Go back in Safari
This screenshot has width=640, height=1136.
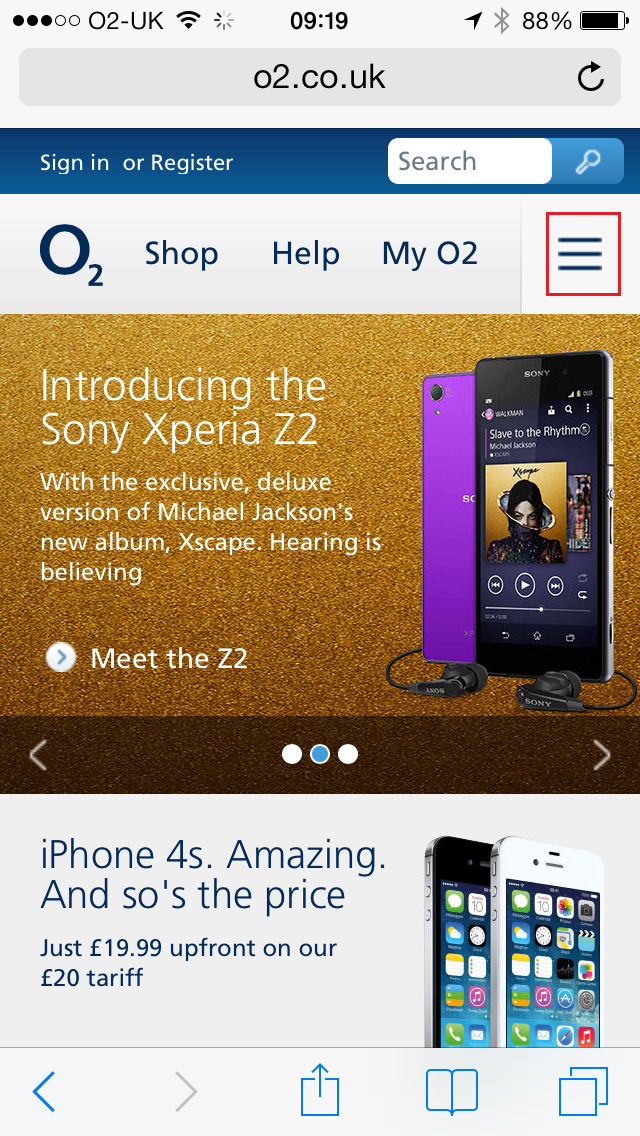coord(44,1091)
